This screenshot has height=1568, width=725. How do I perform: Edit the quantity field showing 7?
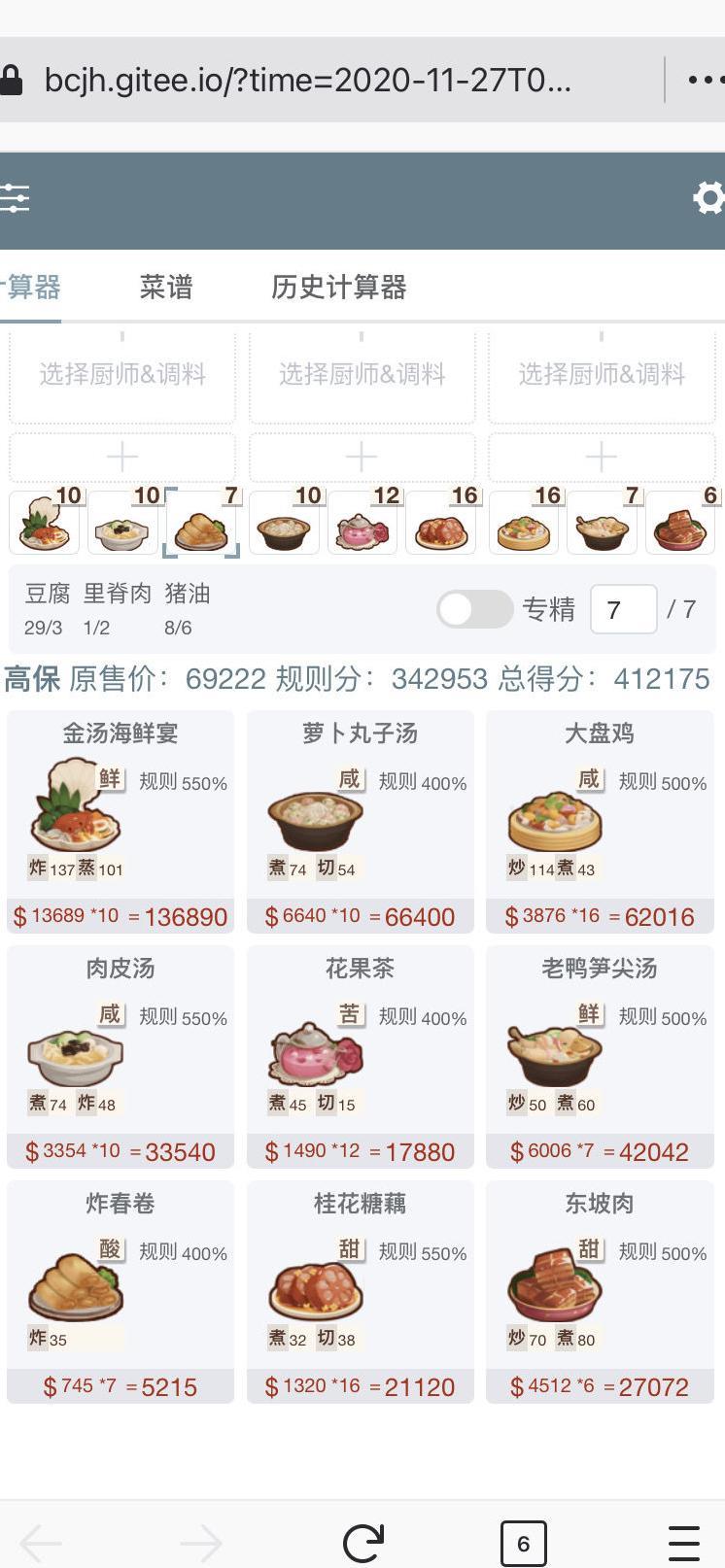click(x=622, y=610)
